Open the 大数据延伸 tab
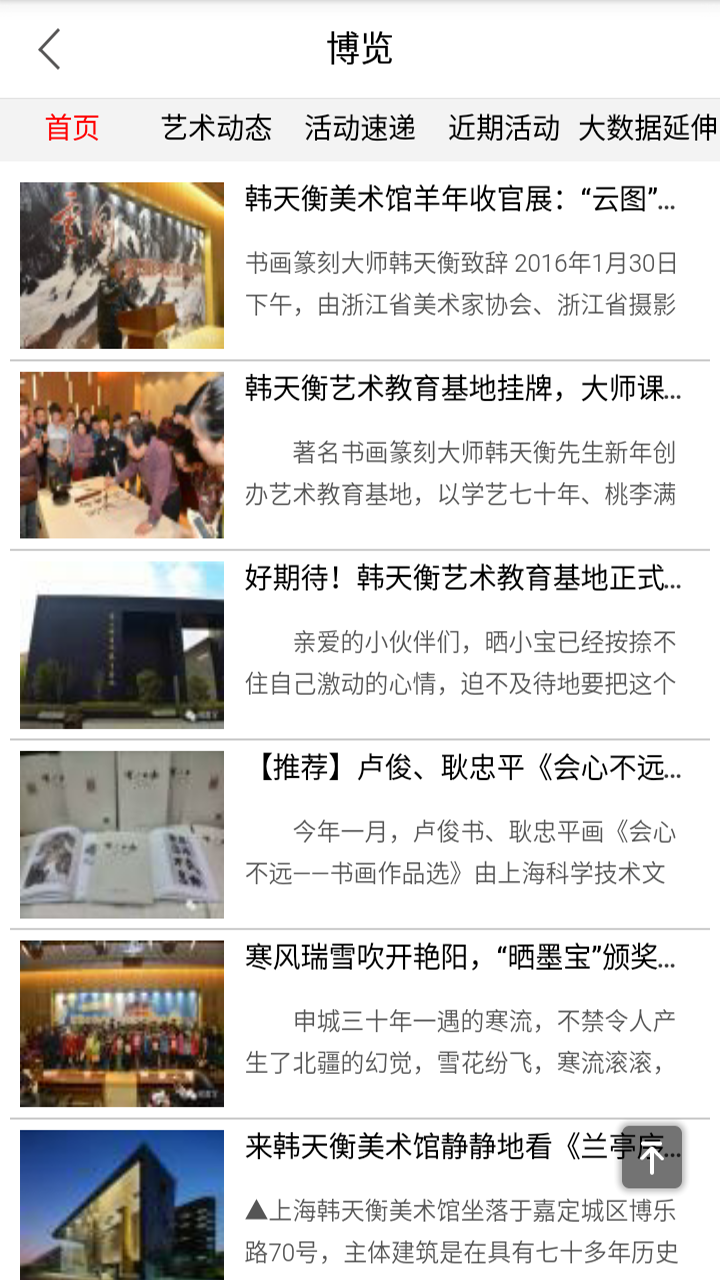This screenshot has height=1280, width=720. click(648, 128)
